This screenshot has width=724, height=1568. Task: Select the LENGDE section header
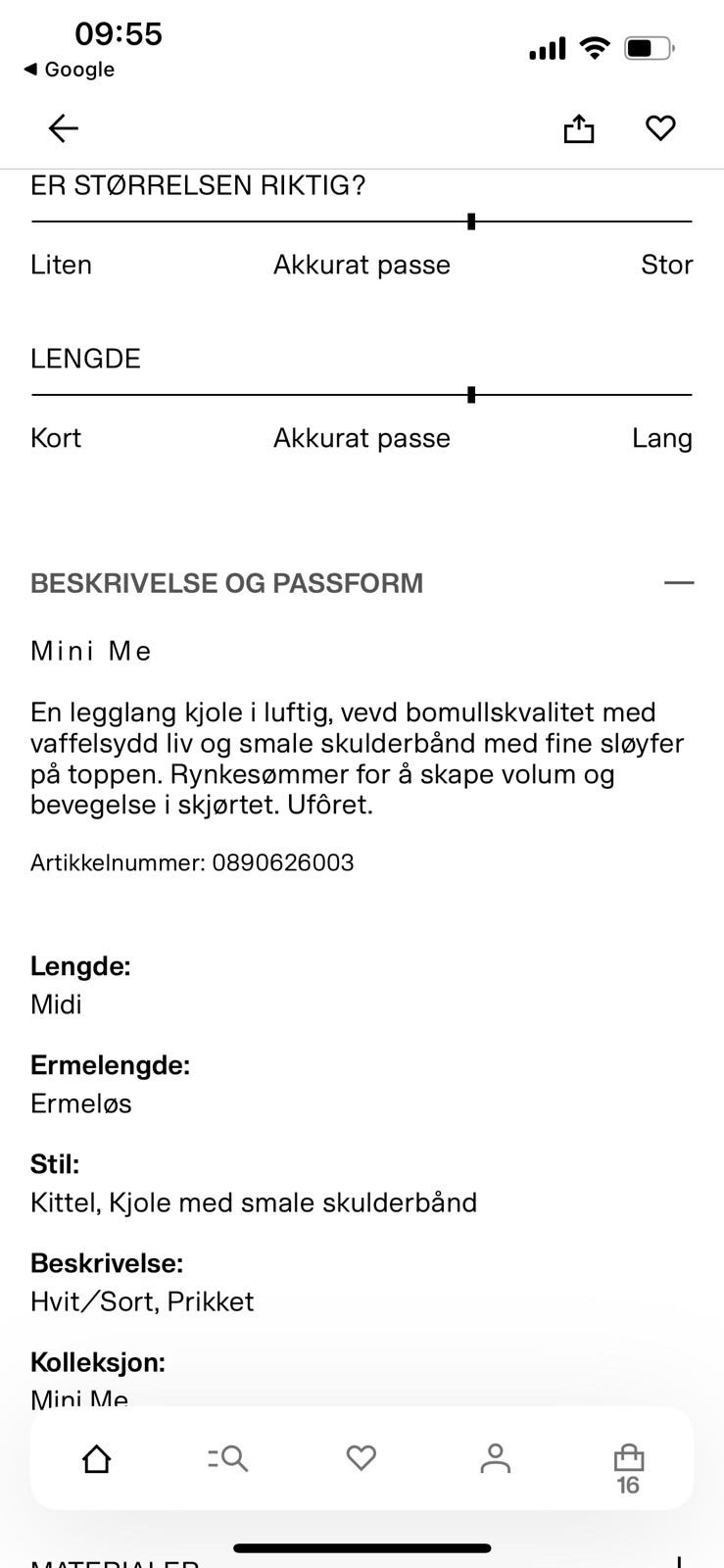click(x=84, y=359)
